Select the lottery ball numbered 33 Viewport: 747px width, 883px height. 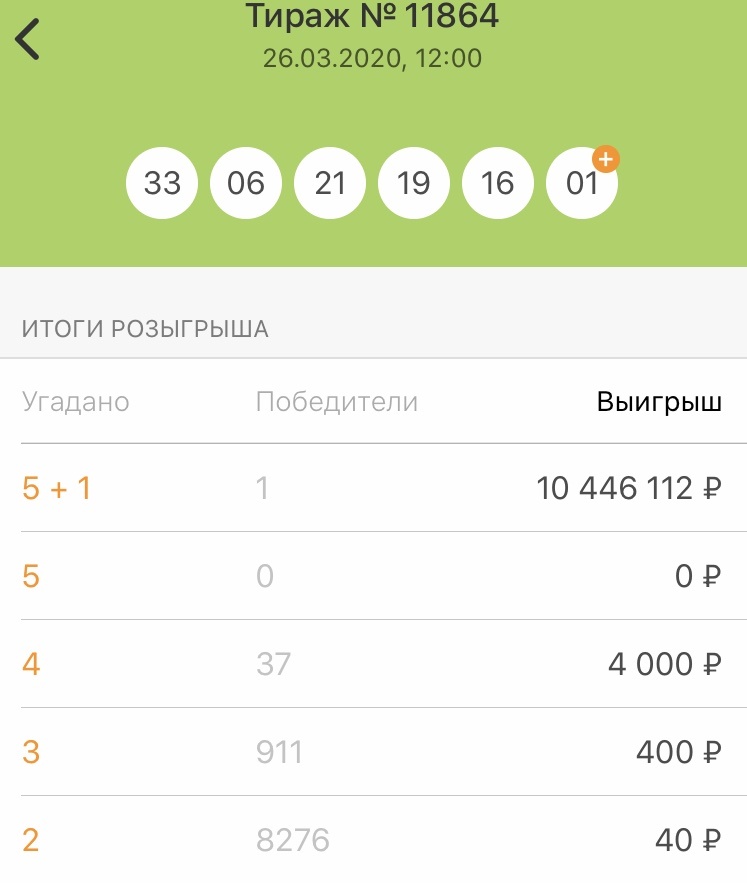pos(162,182)
